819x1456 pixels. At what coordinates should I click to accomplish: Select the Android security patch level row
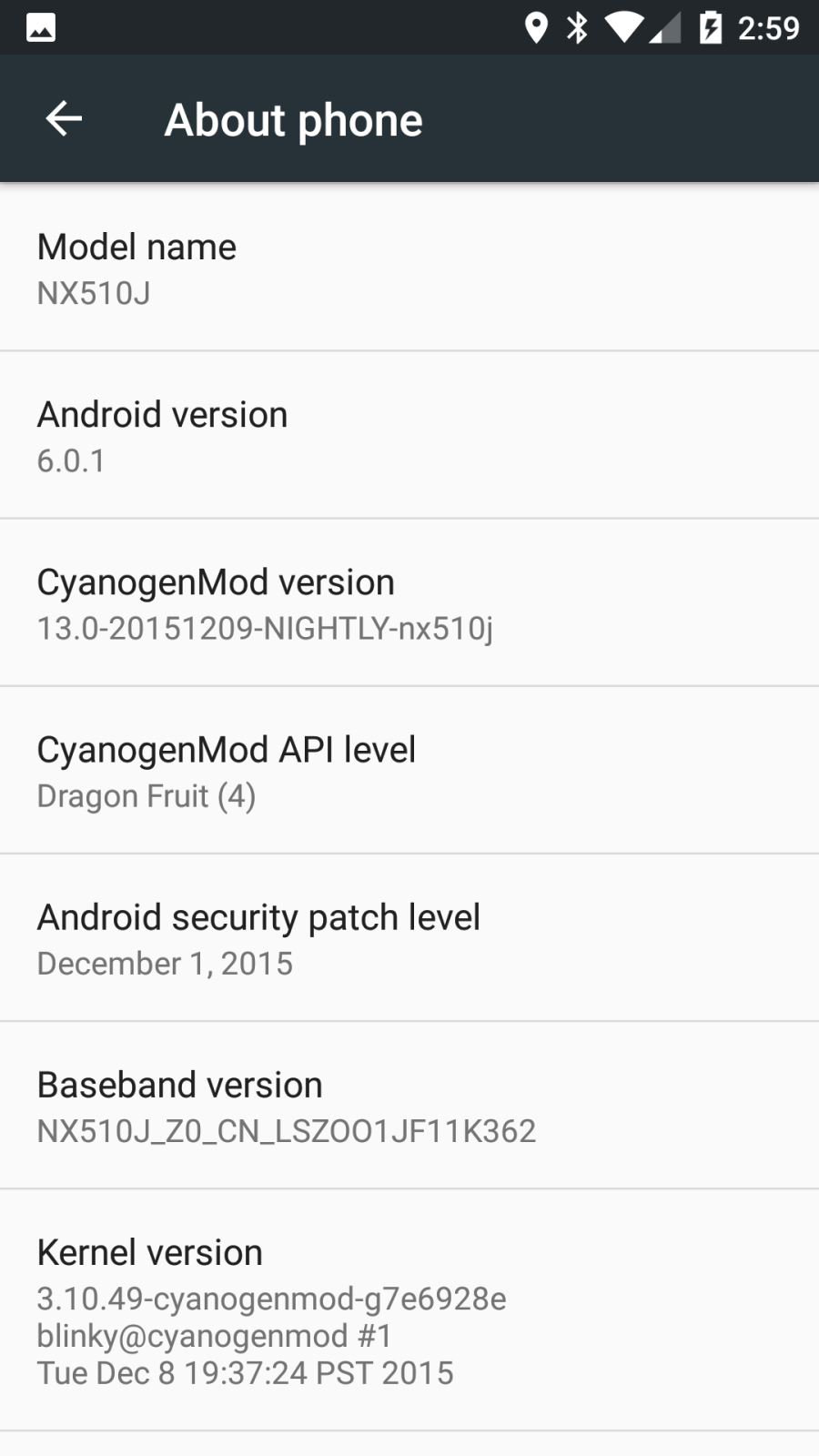click(x=409, y=938)
